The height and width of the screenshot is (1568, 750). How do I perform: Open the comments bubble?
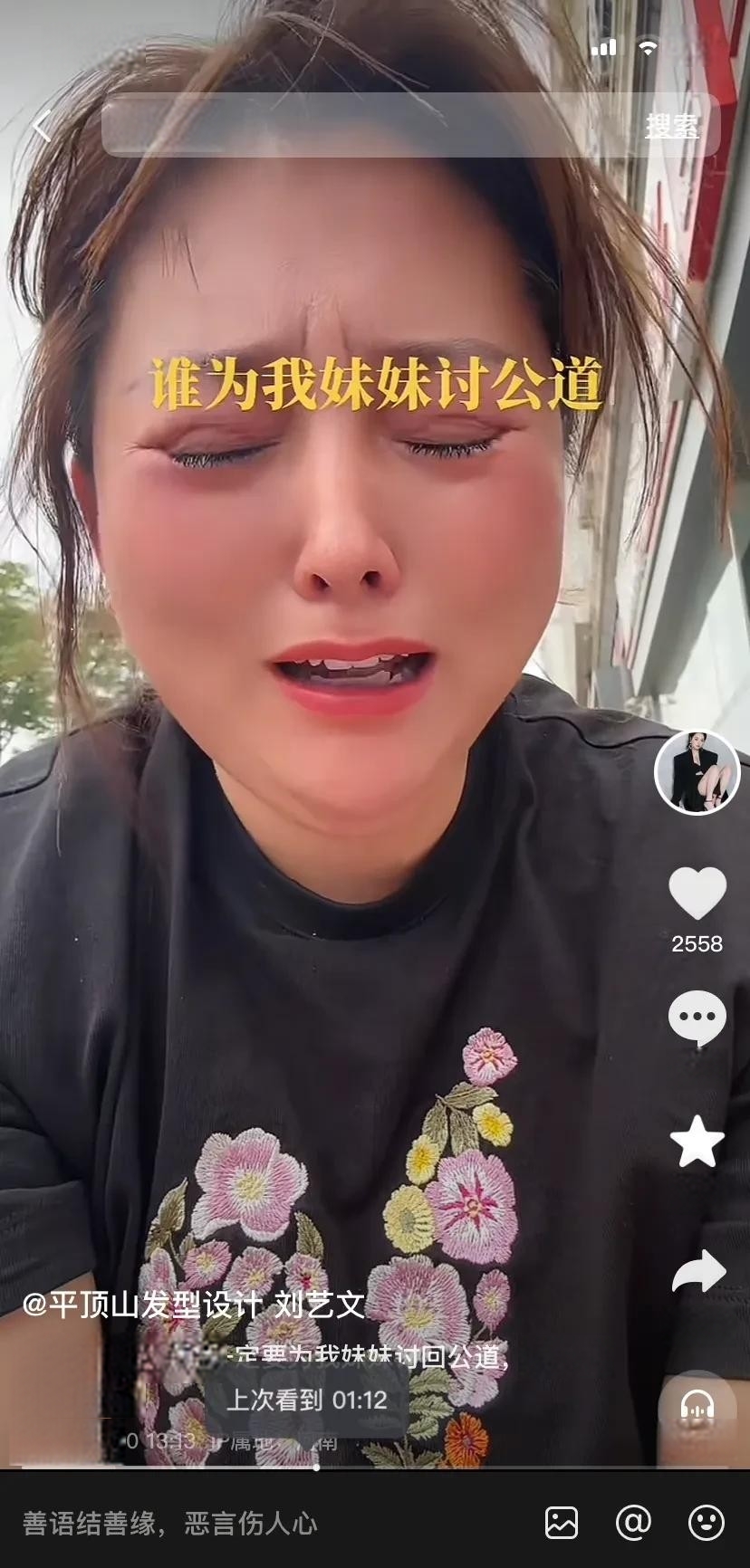[697, 1017]
